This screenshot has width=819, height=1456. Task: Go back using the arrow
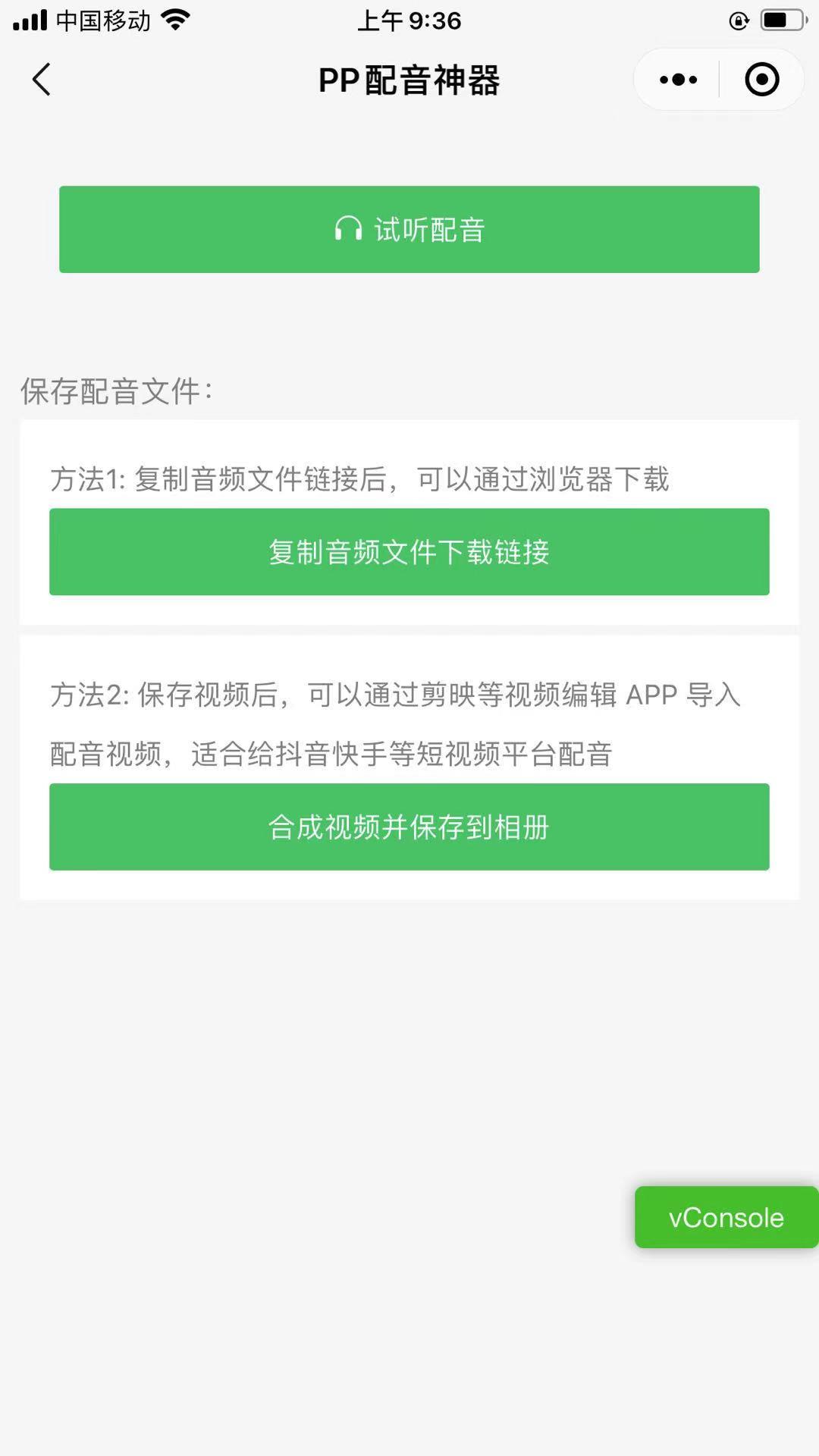[42, 80]
